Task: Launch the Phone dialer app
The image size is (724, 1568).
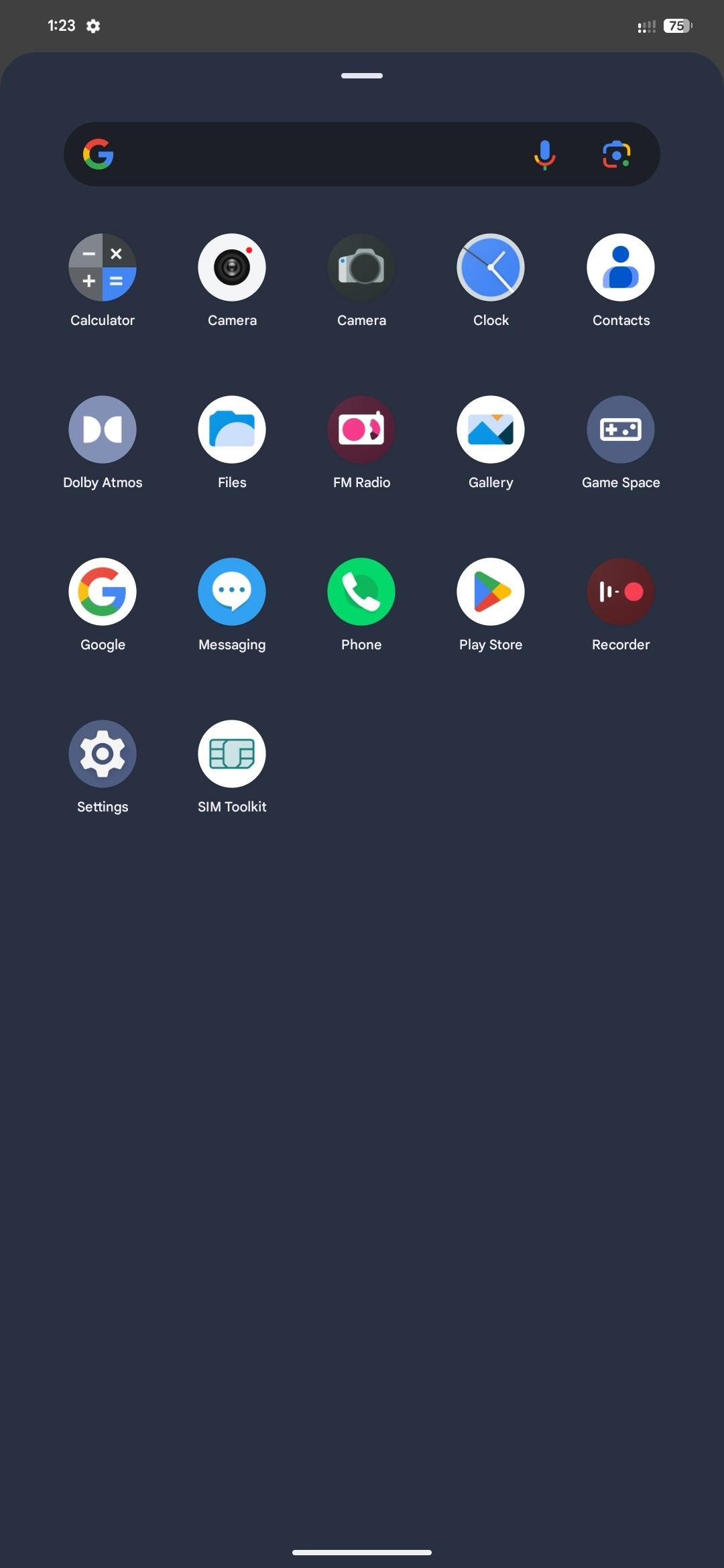Action: click(361, 592)
